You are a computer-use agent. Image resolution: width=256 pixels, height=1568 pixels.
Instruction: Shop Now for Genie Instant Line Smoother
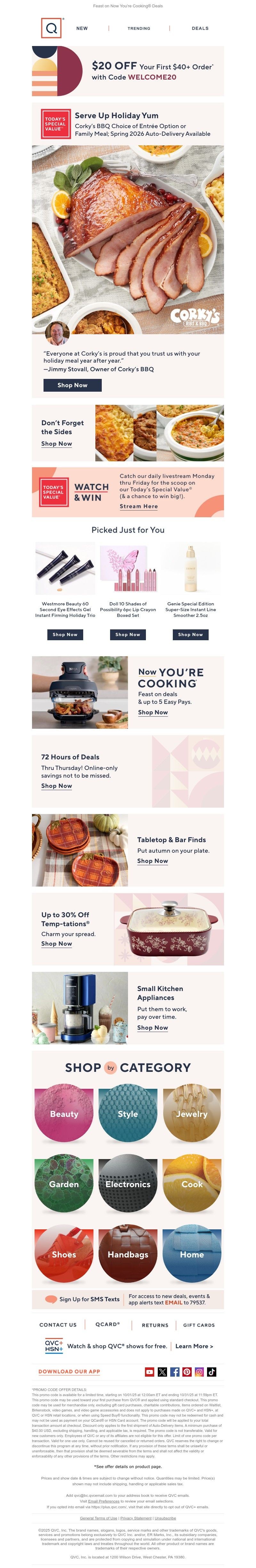pos(190,634)
